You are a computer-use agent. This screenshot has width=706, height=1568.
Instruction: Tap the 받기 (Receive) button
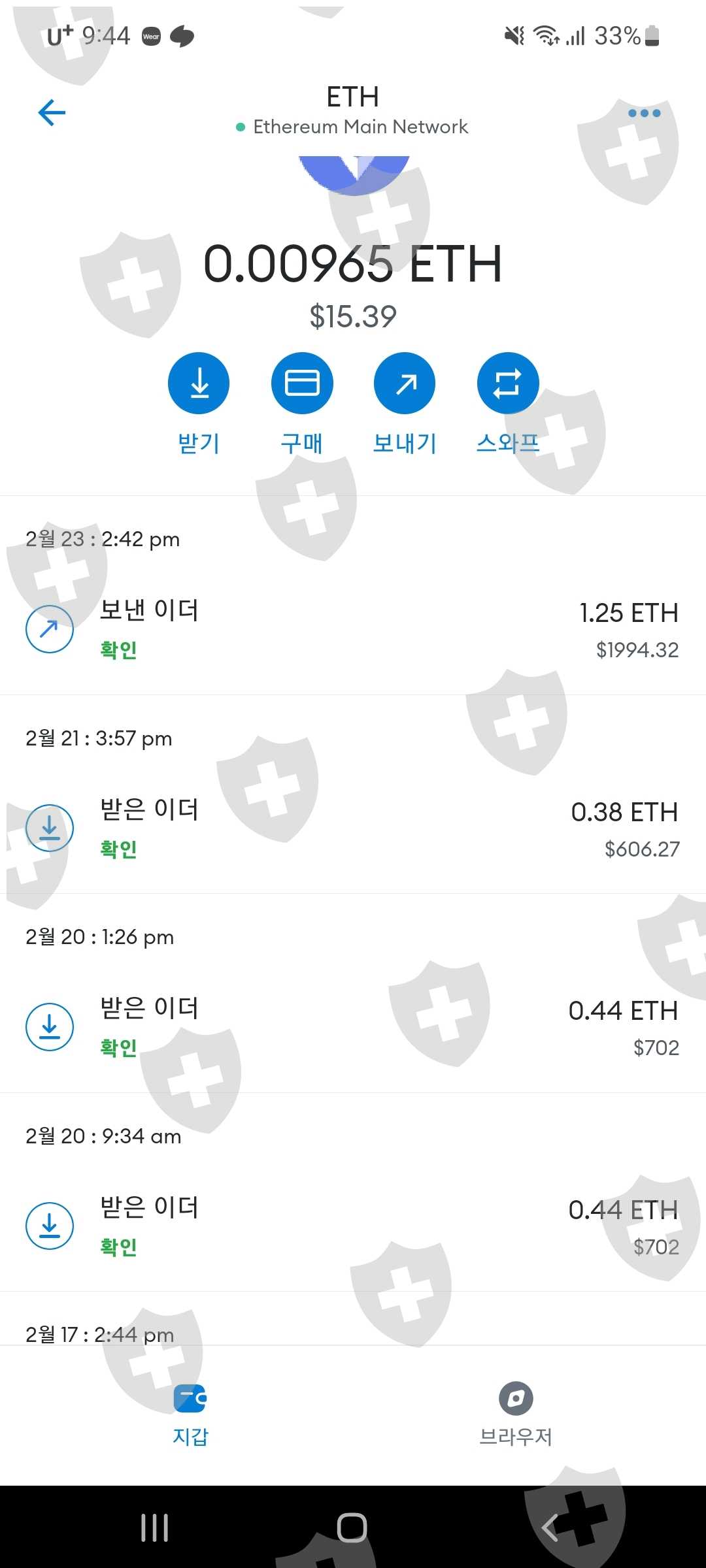[x=199, y=384]
